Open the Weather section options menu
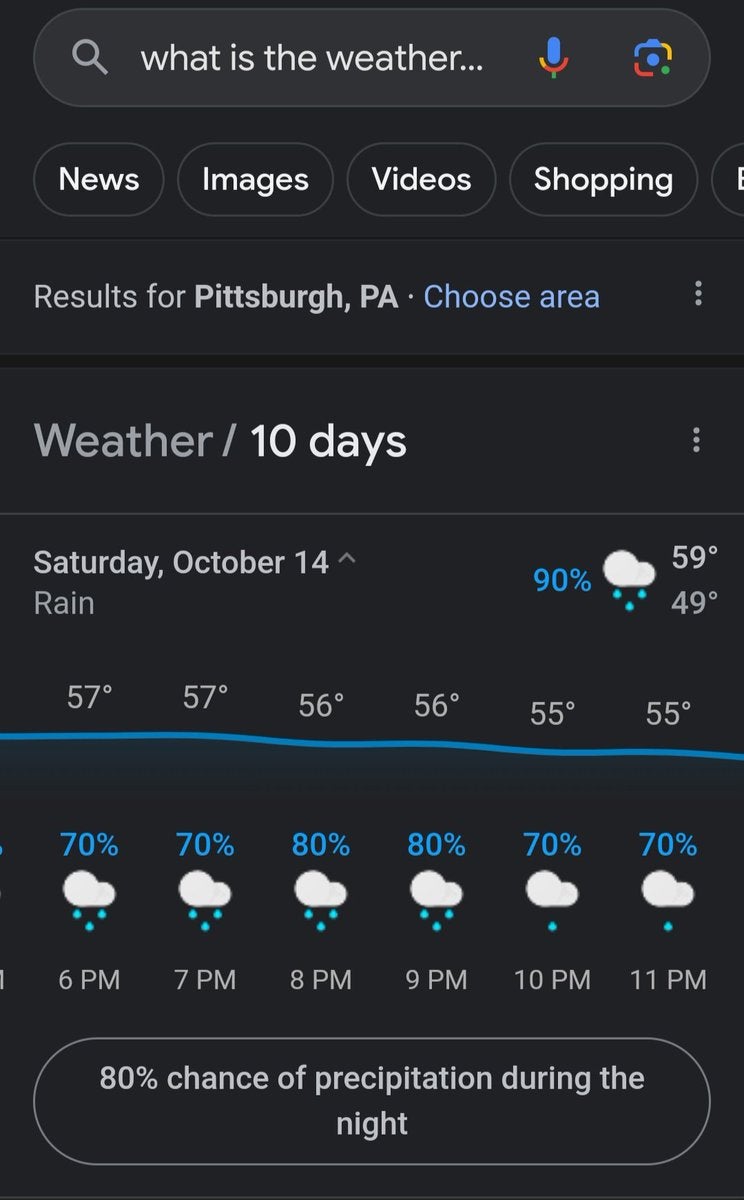Image resolution: width=744 pixels, height=1200 pixels. click(x=696, y=440)
